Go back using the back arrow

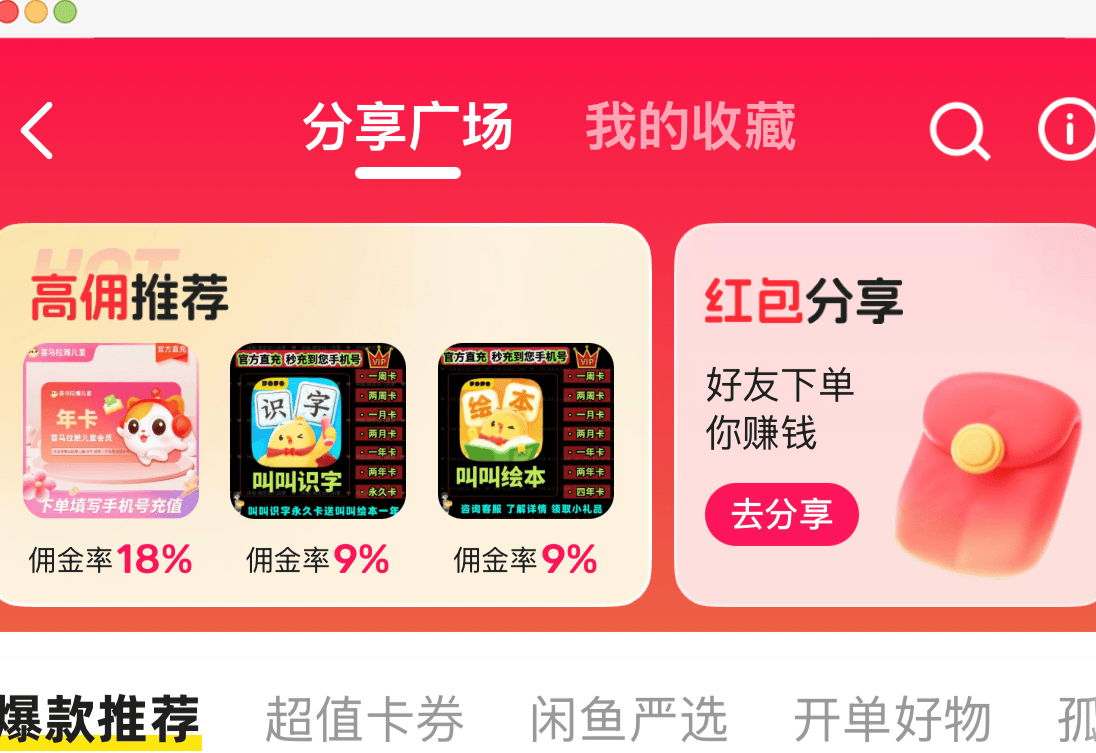pos(37,130)
